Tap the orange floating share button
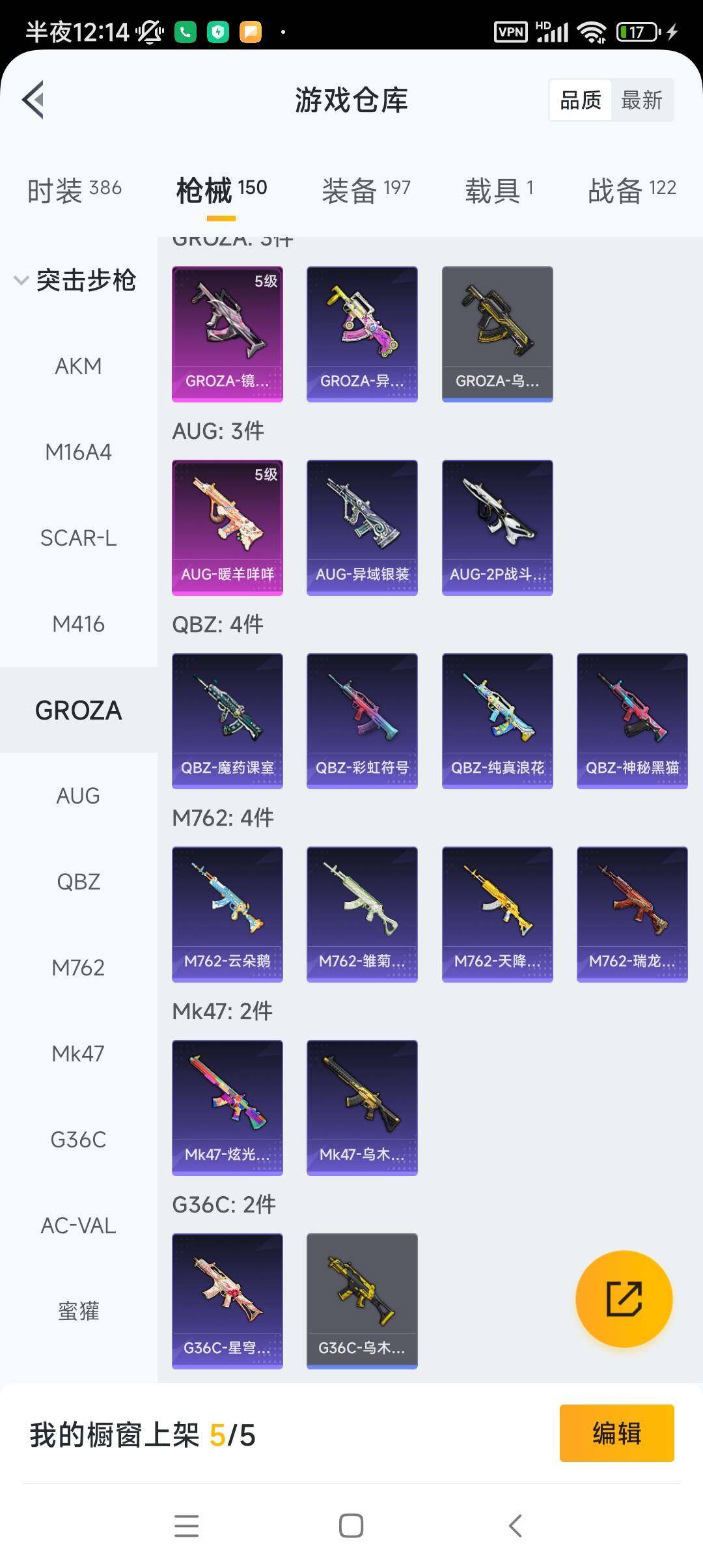This screenshot has width=703, height=1568. tap(624, 1298)
